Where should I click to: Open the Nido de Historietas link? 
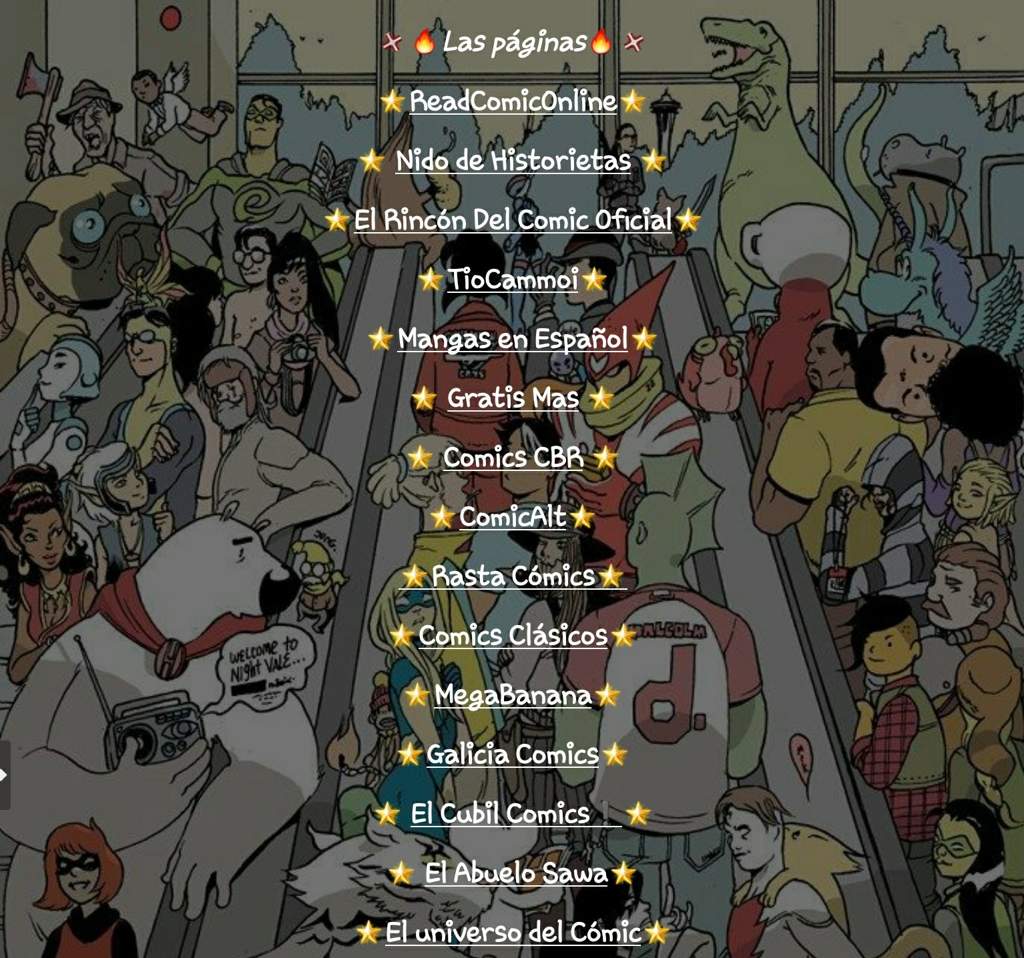[512, 160]
